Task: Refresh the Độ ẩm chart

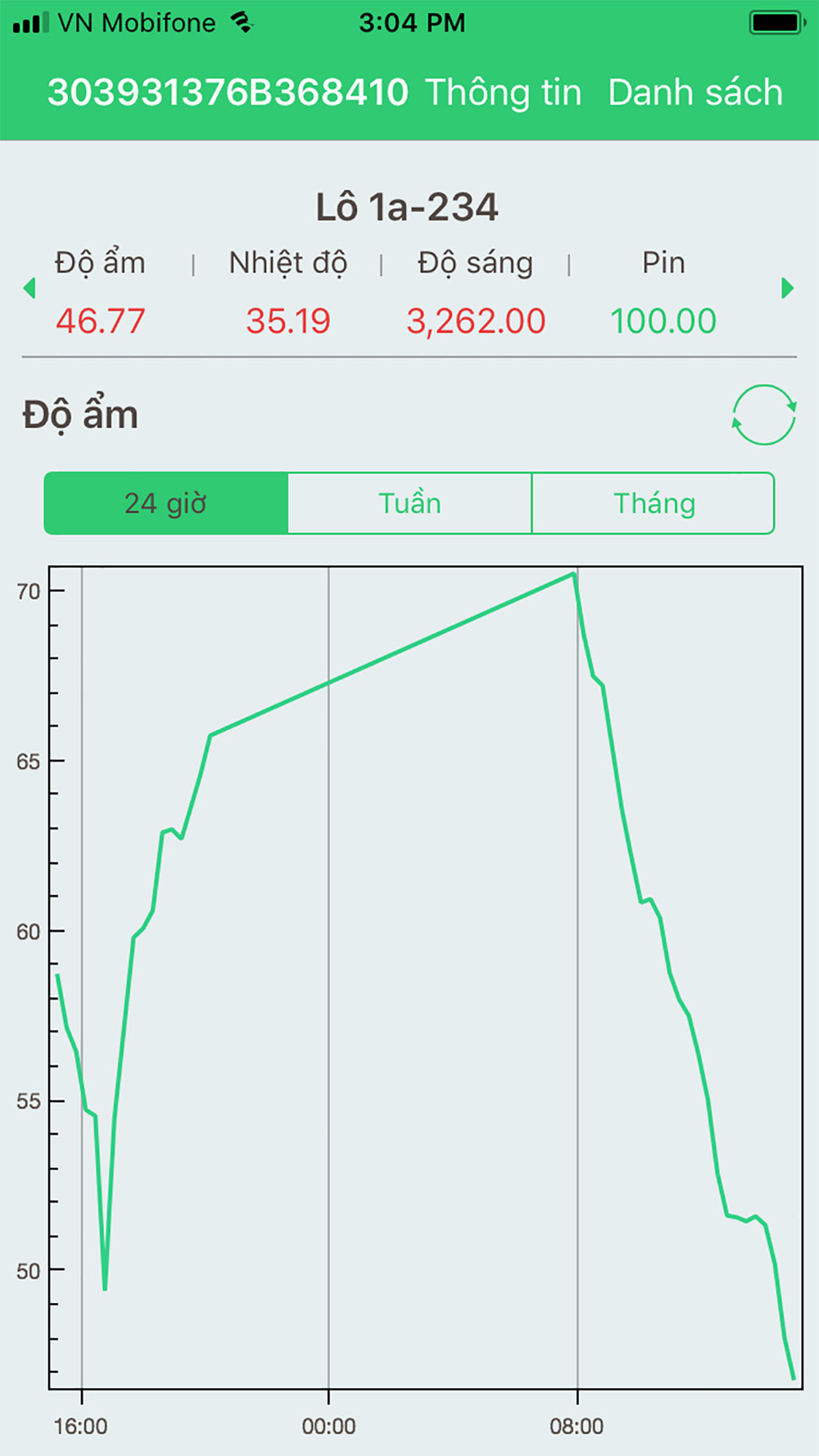Action: [x=764, y=415]
